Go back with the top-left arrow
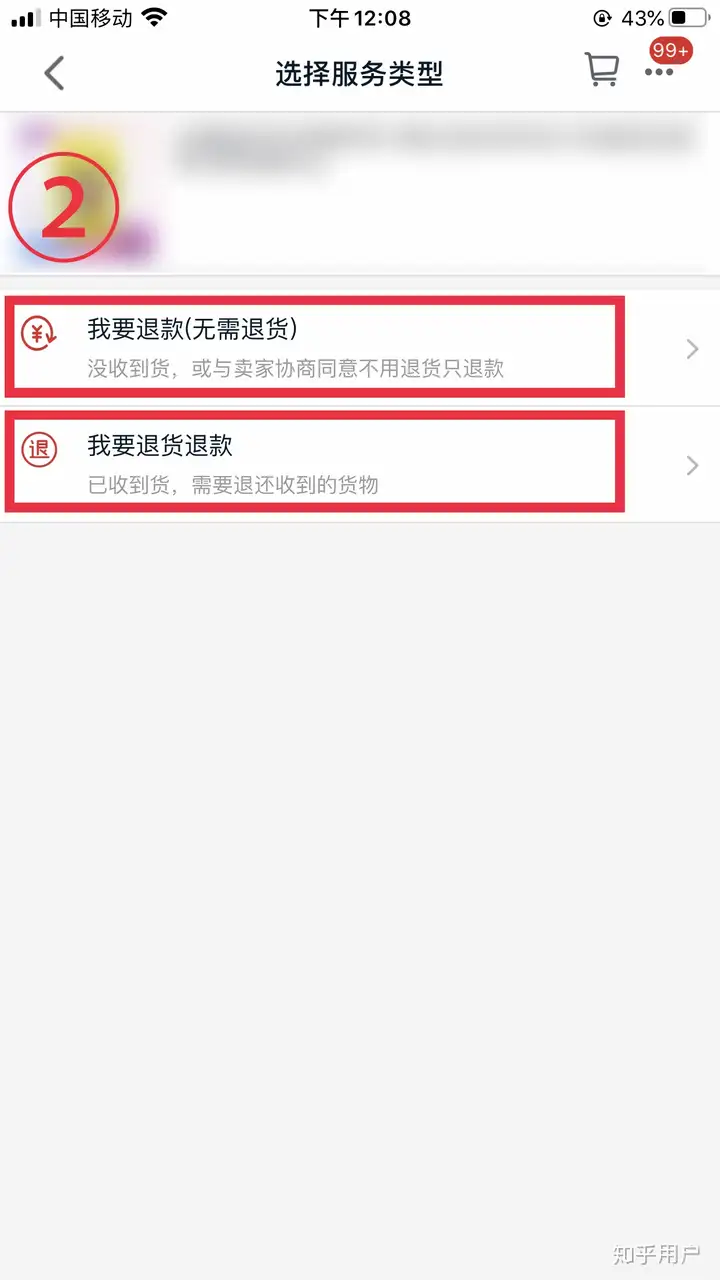Screen dimensions: 720x1280 click(54, 73)
